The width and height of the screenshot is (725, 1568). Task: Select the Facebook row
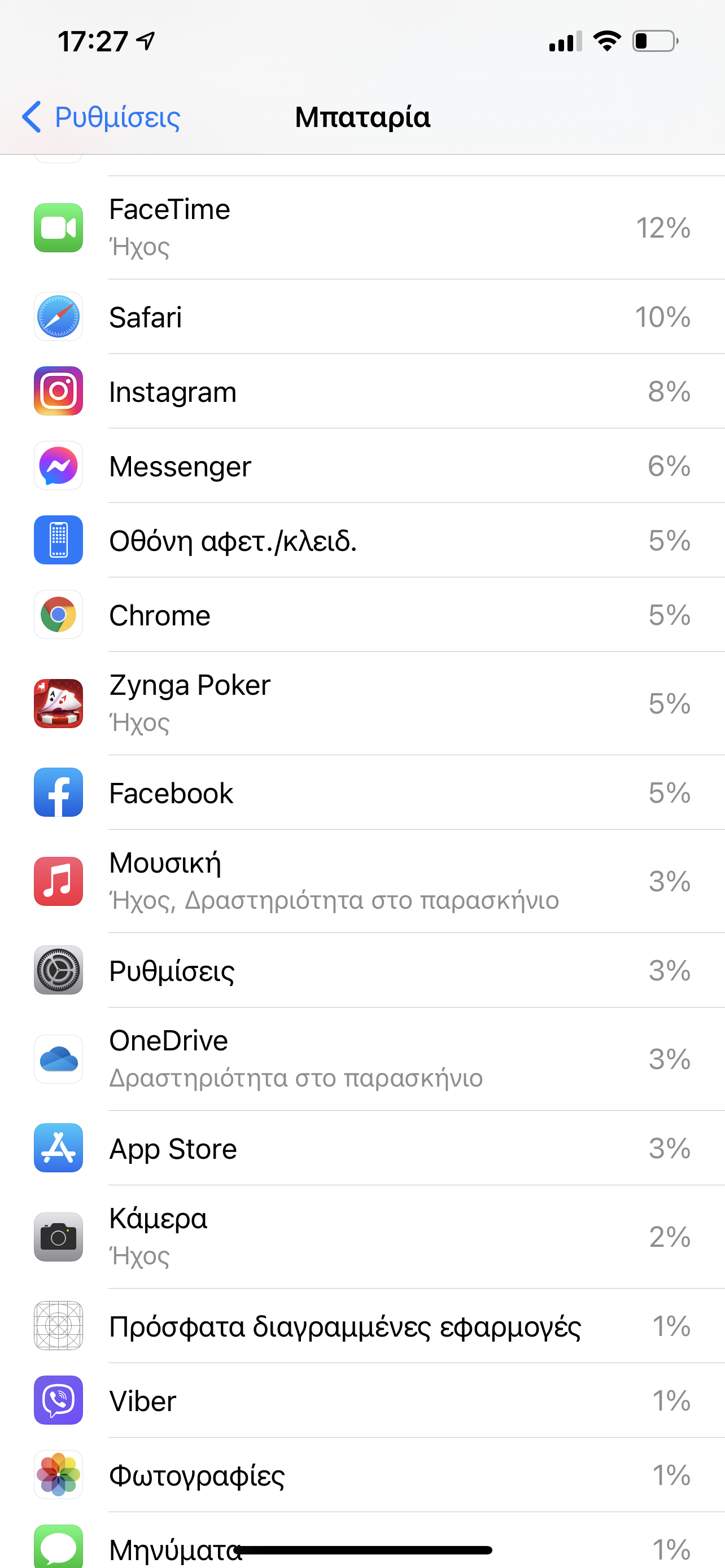pos(362,792)
